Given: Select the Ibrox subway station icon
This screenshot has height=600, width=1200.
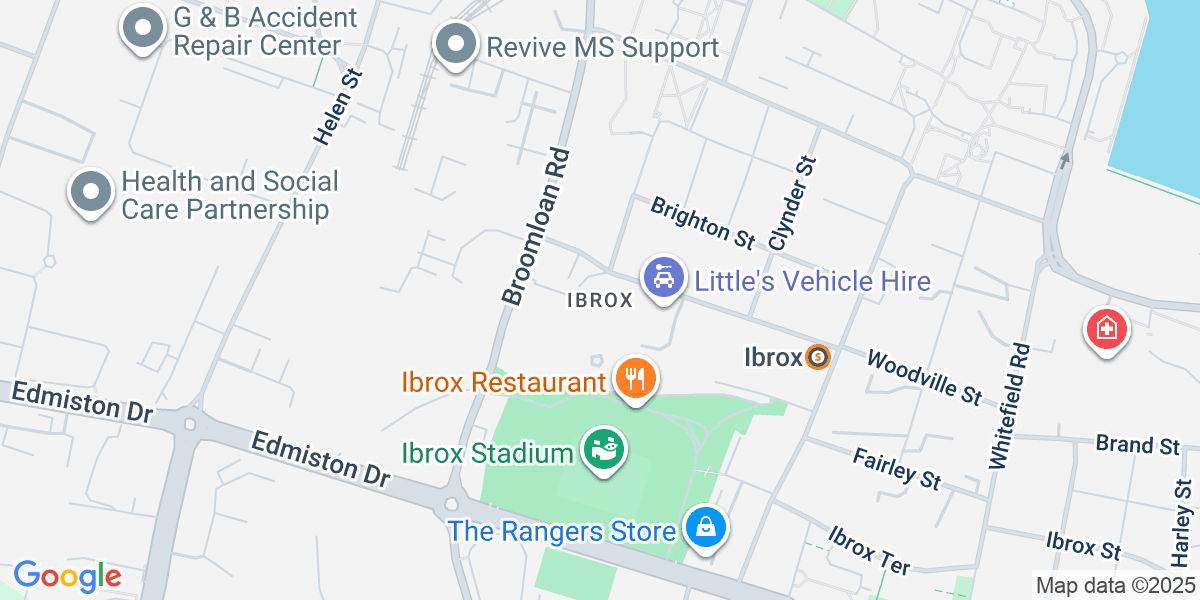Looking at the screenshot, I should tap(818, 357).
